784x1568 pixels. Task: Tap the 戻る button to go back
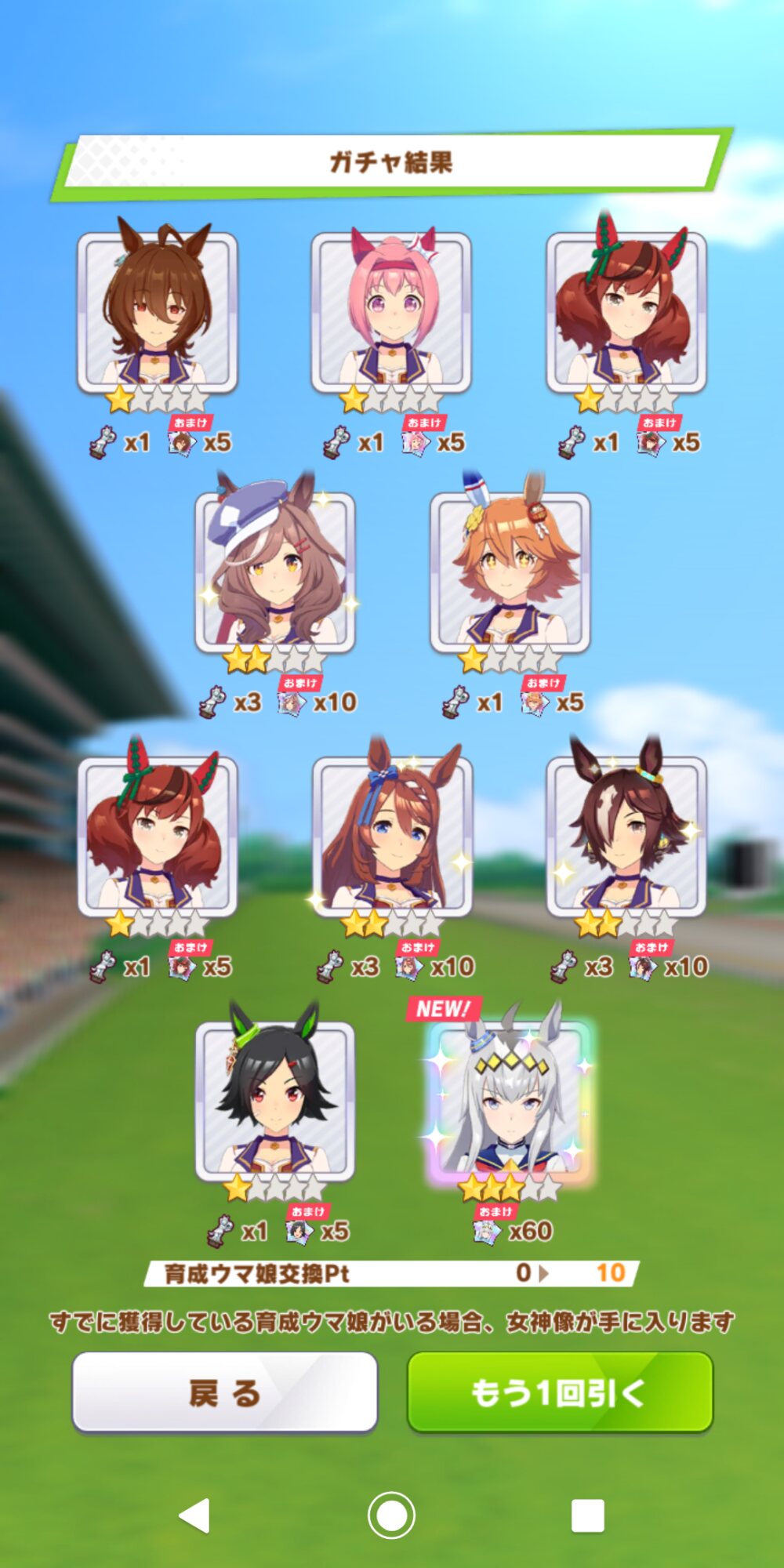pyautogui.click(x=225, y=1392)
